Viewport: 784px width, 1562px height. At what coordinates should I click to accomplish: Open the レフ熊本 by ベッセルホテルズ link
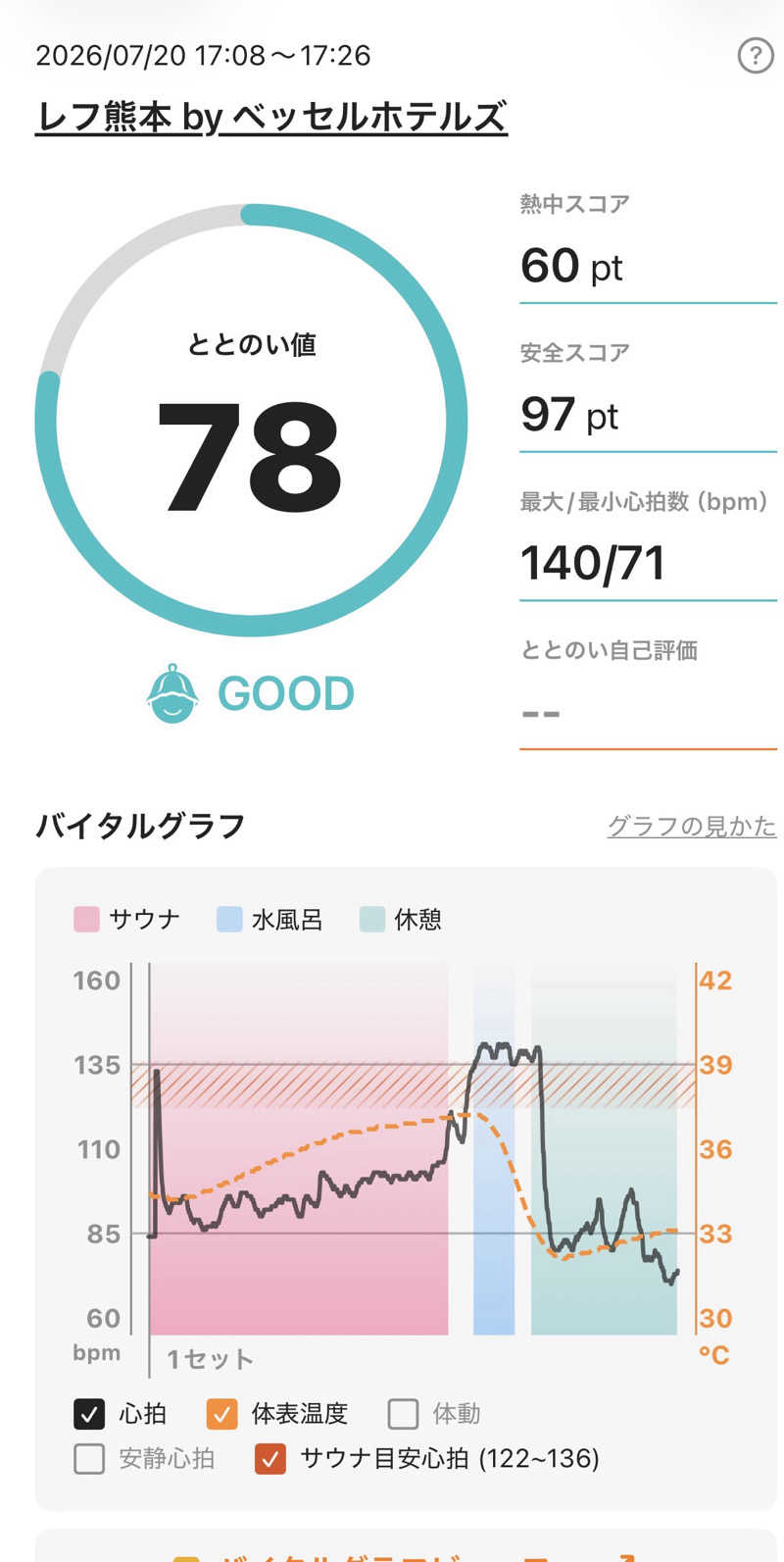pyautogui.click(x=271, y=117)
